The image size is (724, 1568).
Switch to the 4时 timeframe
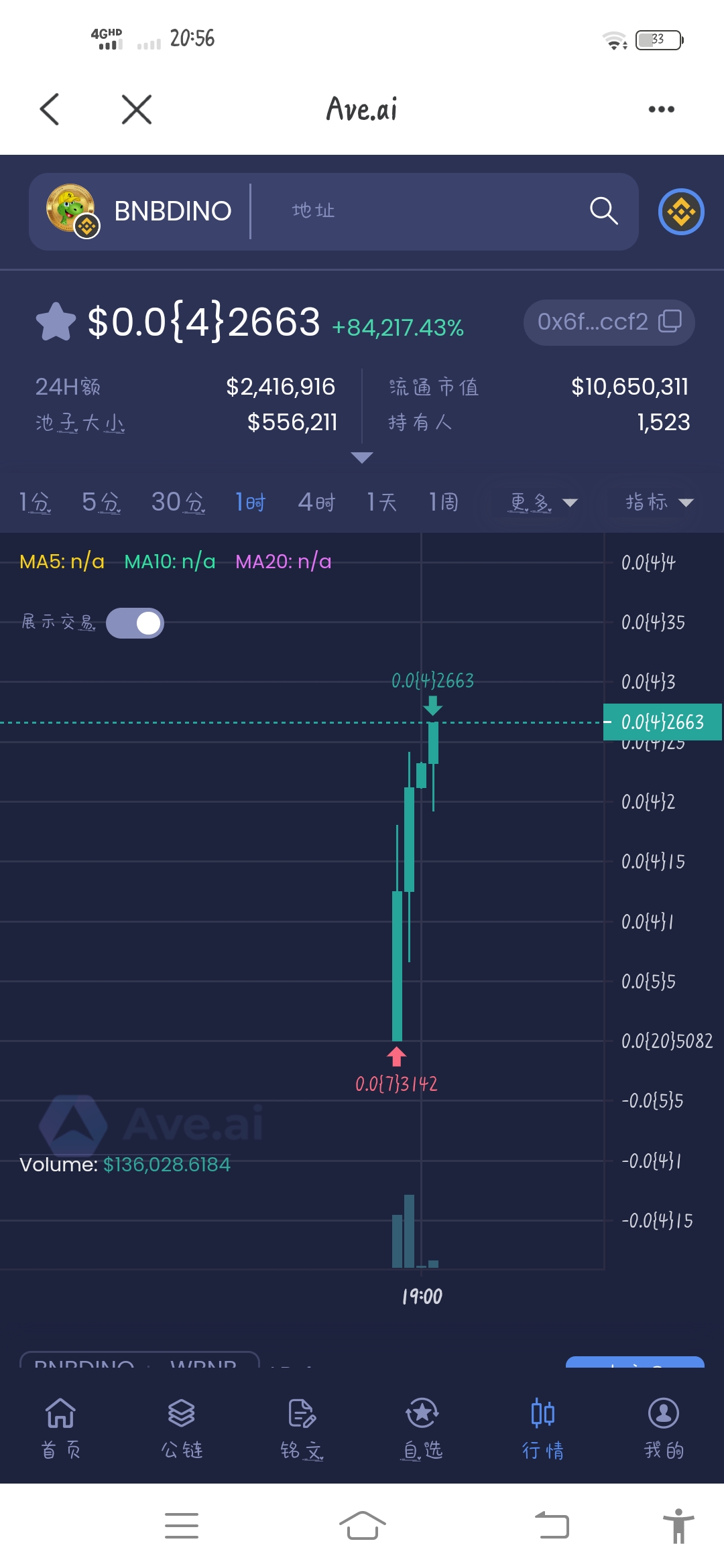click(316, 502)
